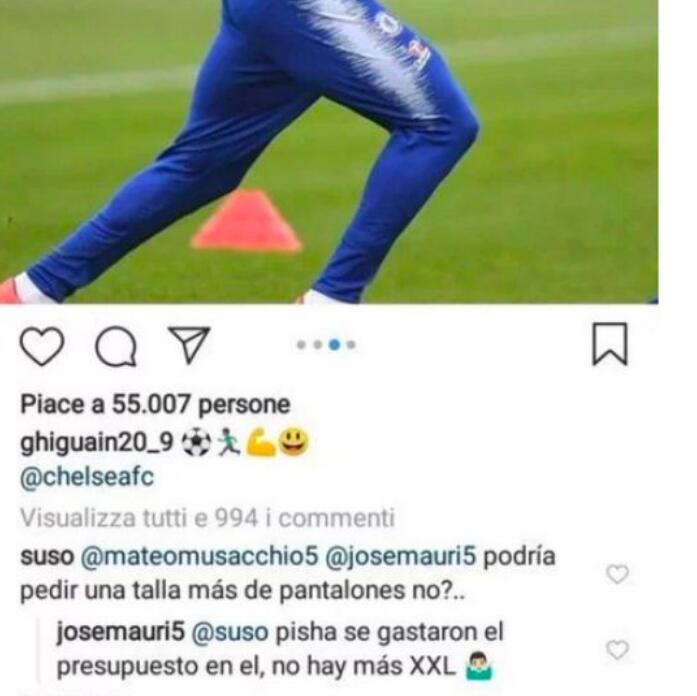Open josemauri5's profile from the reply
The width and height of the screenshot is (697, 696).
(116, 632)
